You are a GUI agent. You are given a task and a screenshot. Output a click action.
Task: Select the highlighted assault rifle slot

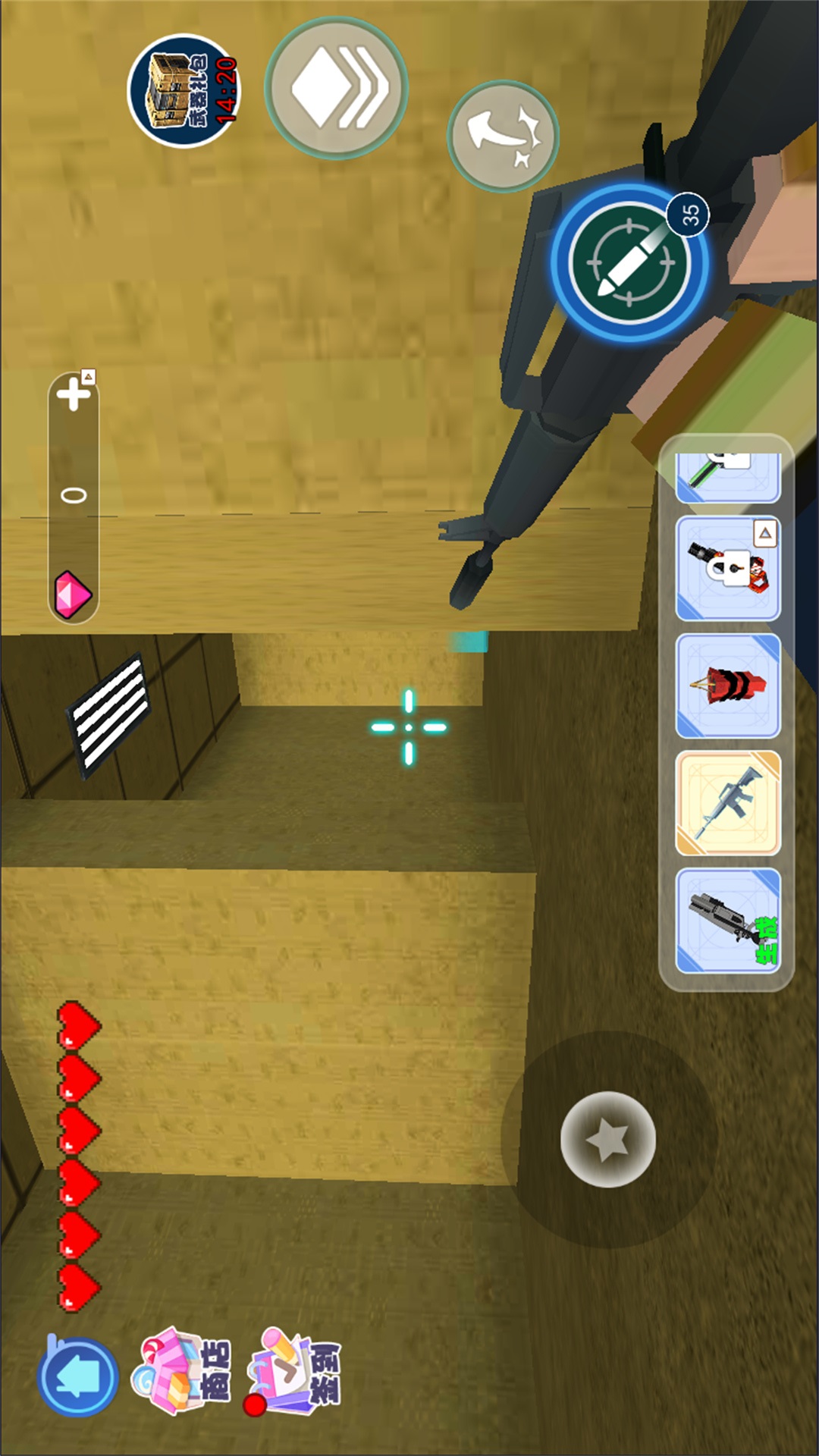point(728,803)
